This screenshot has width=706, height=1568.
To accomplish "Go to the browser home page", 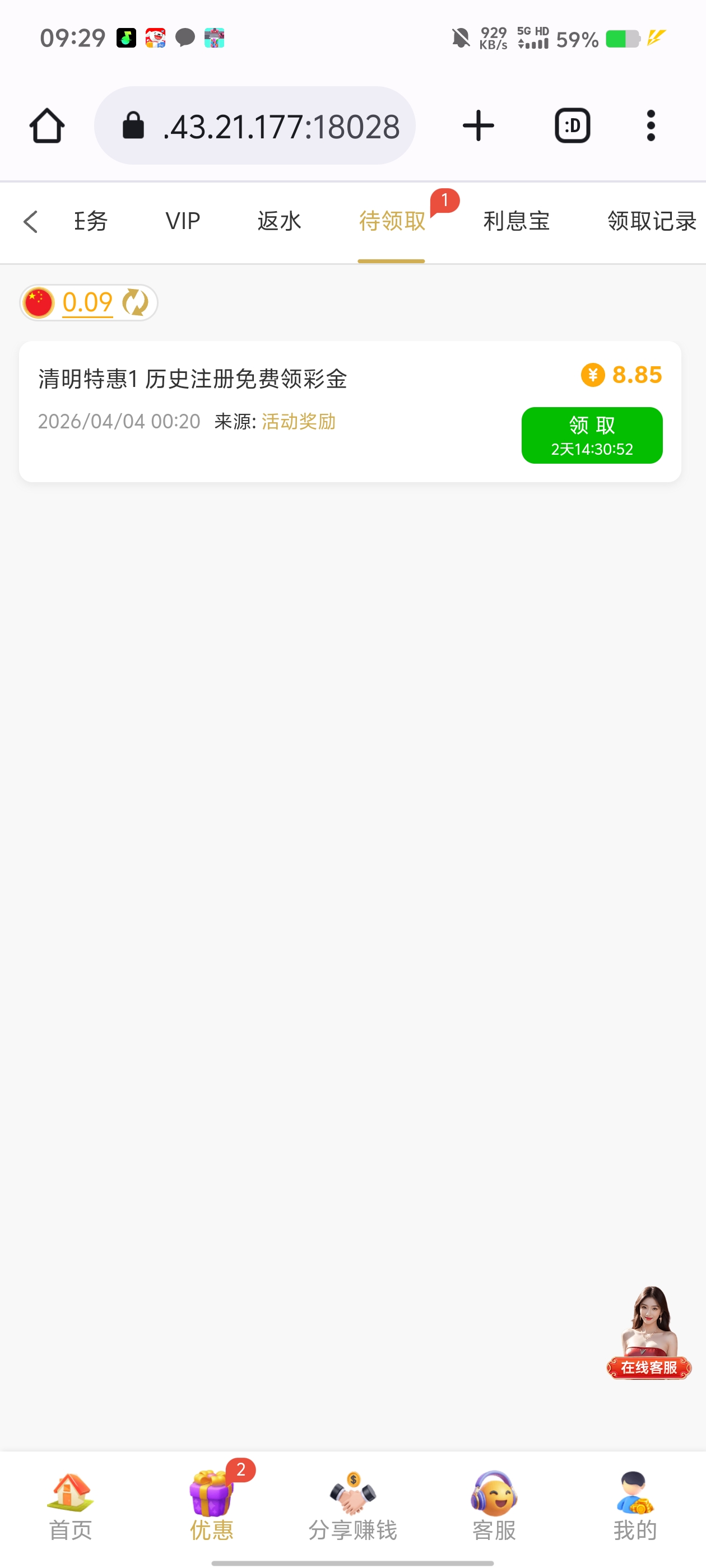I will 47,126.
